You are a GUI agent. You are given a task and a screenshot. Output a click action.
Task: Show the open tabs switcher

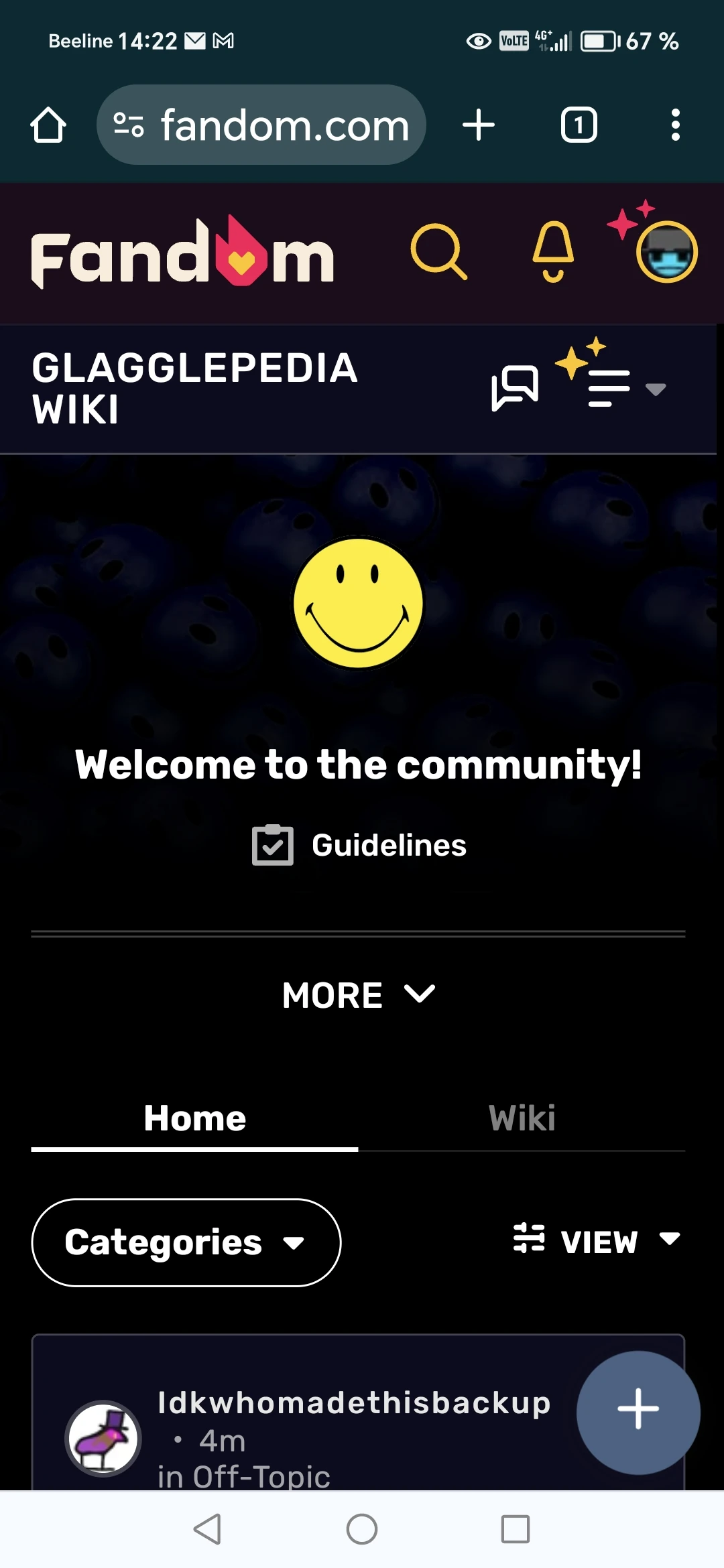(579, 125)
